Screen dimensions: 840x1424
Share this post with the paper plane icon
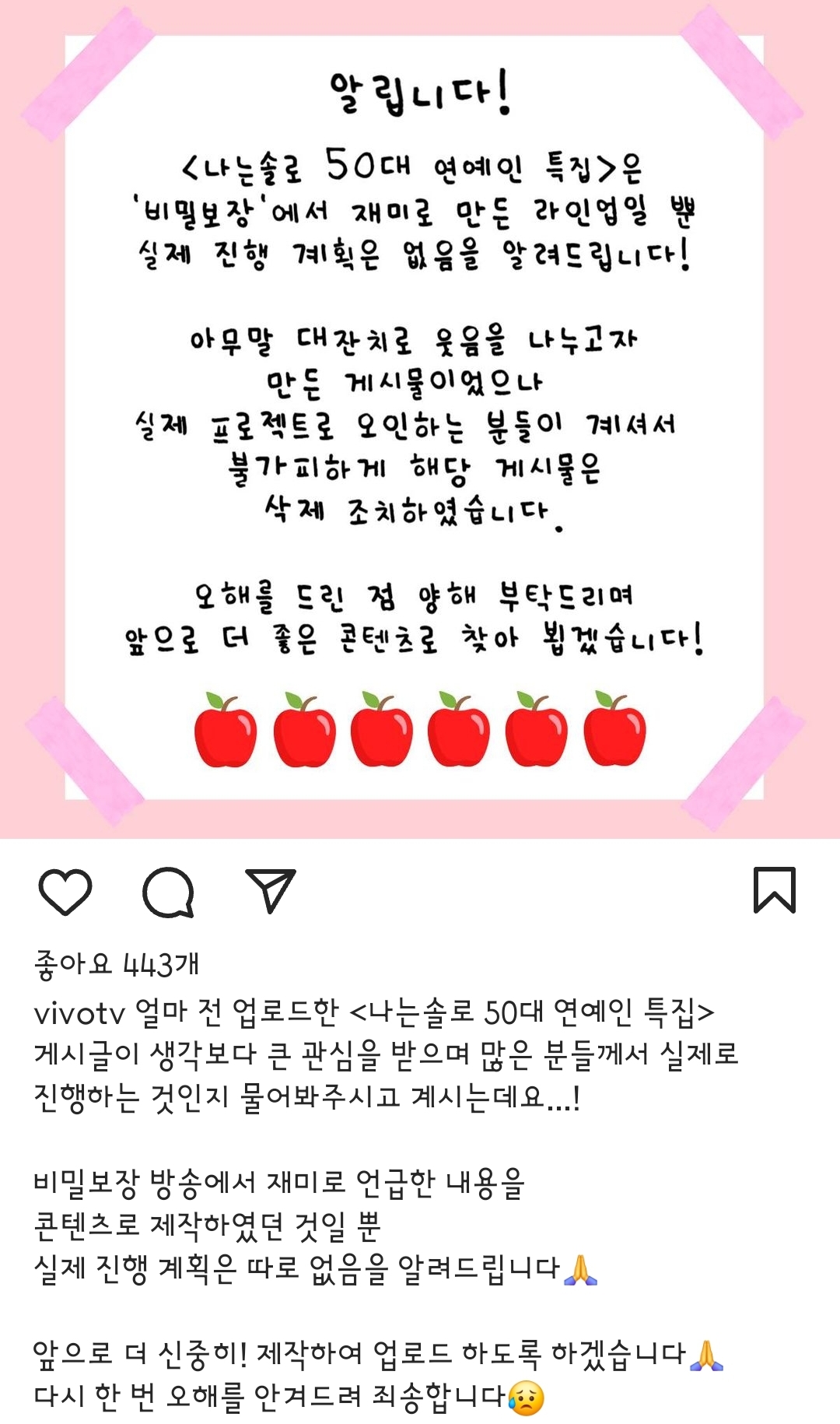tap(271, 890)
